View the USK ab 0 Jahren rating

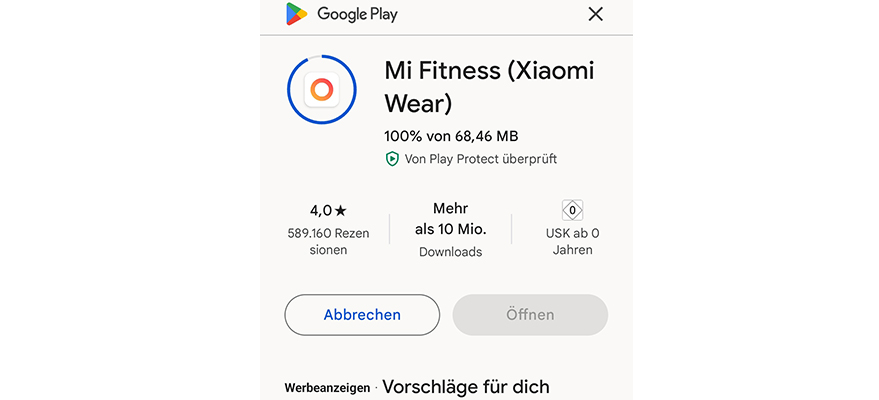(x=572, y=229)
